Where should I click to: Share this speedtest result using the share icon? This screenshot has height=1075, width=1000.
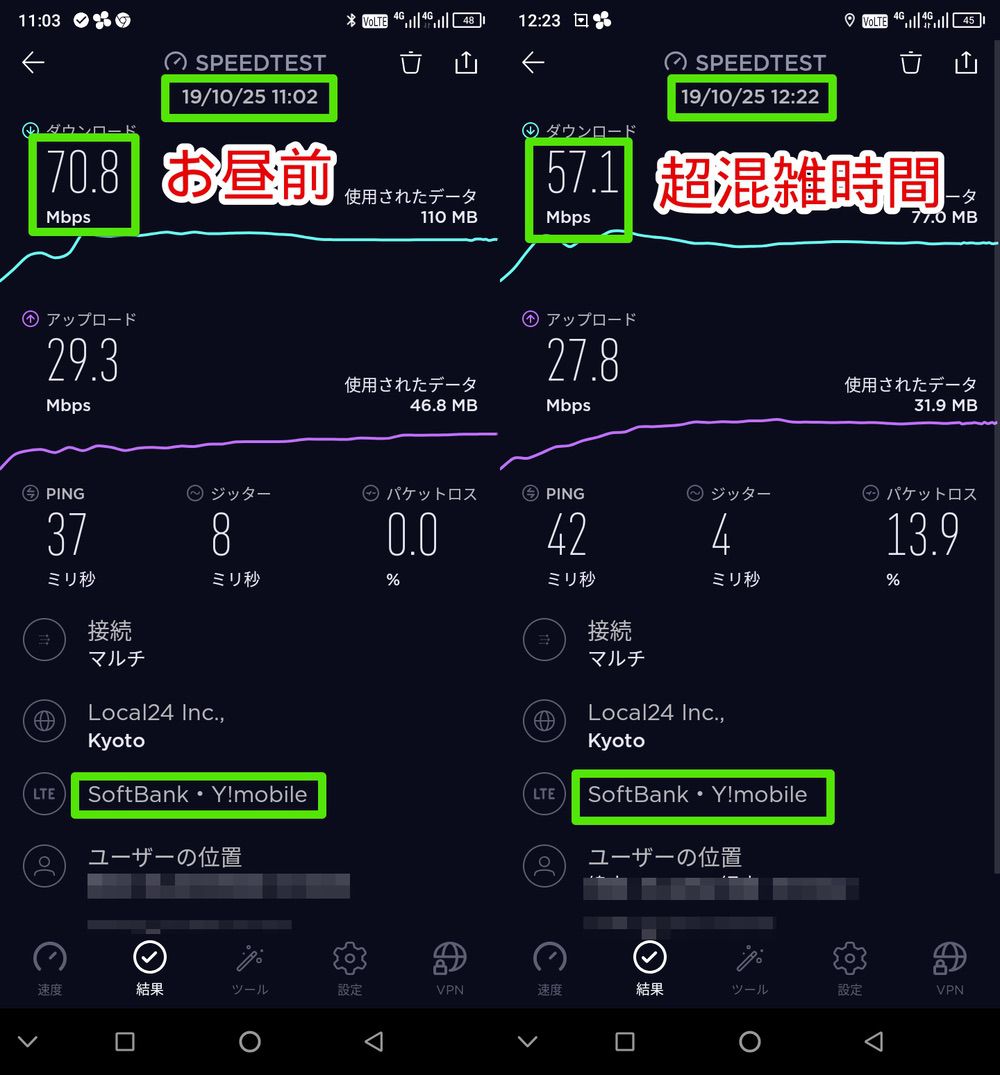pyautogui.click(x=466, y=62)
